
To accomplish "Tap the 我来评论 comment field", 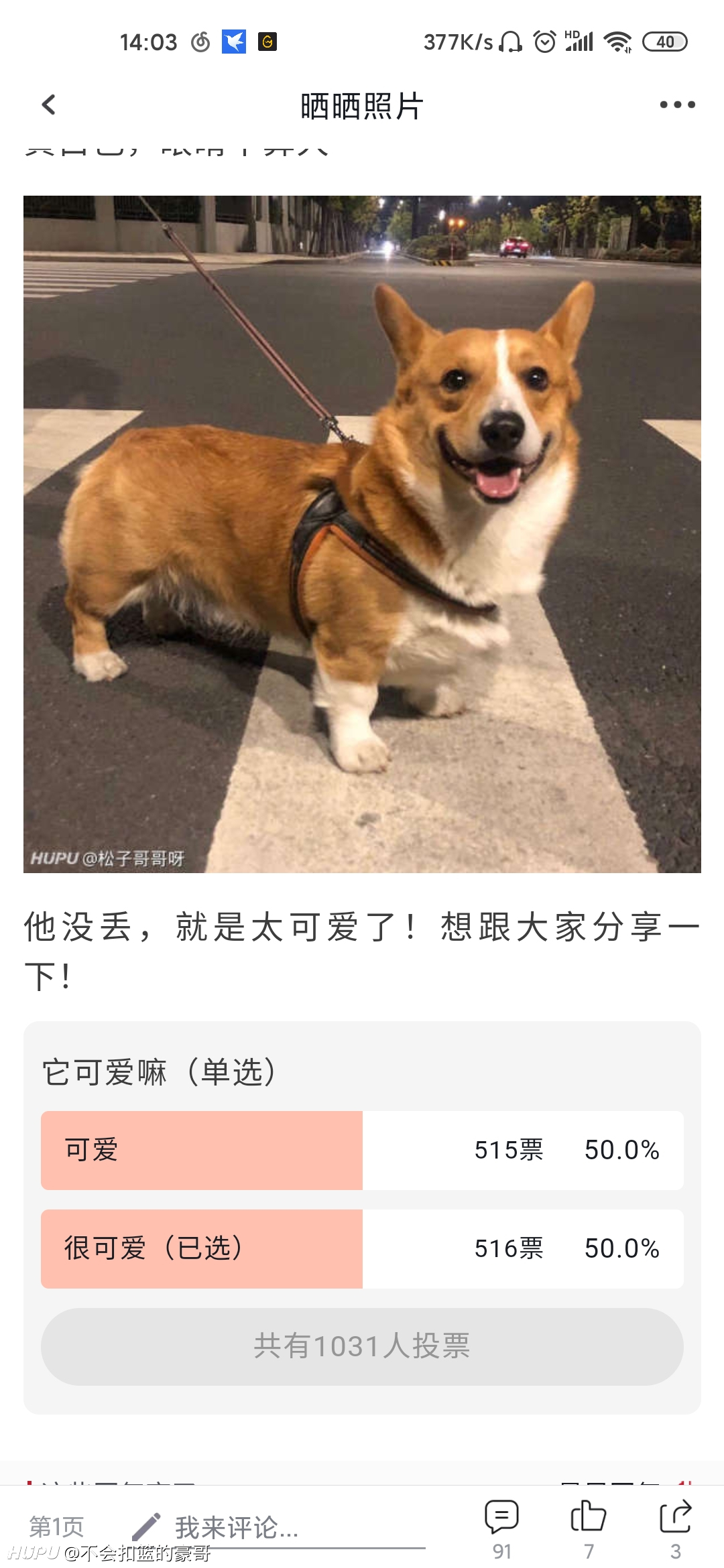I will (x=278, y=1528).
